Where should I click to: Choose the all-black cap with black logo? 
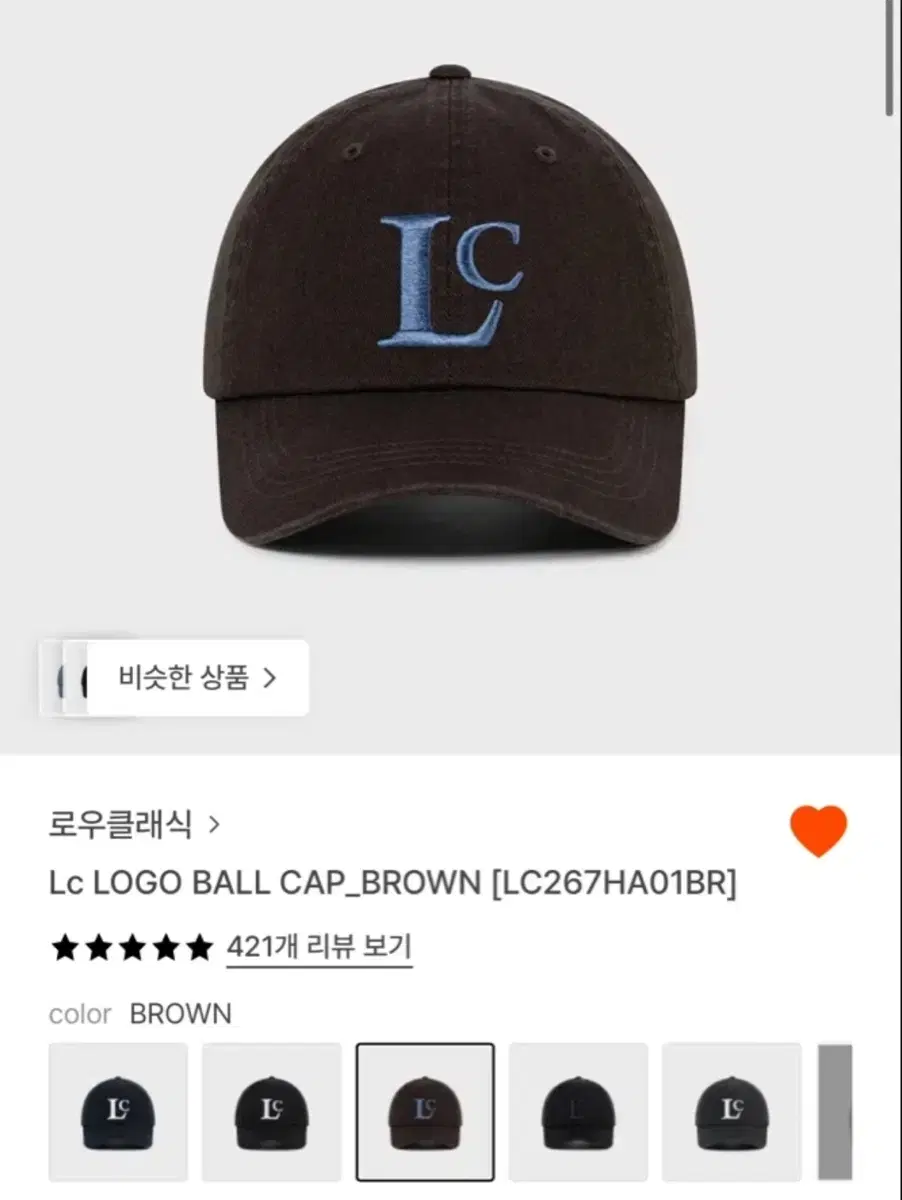point(578,1111)
